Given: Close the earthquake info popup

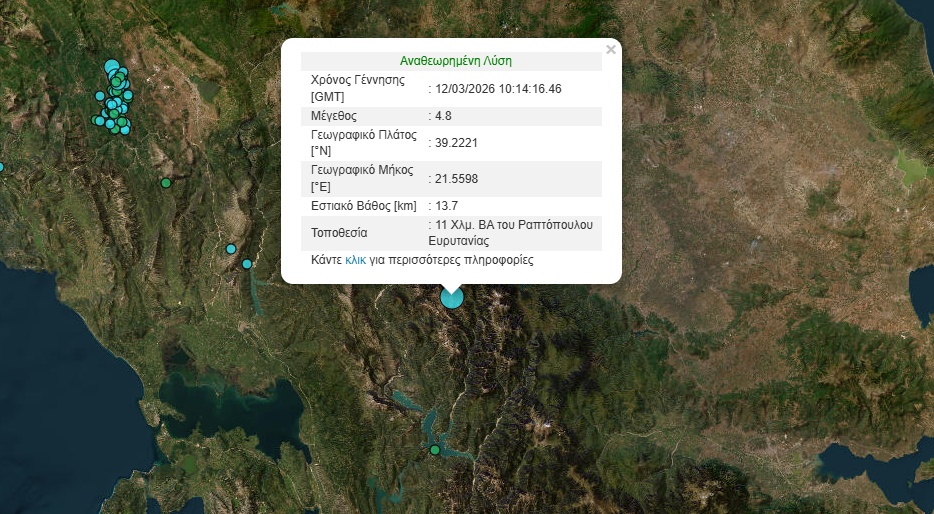Looking at the screenshot, I should pyautogui.click(x=611, y=49).
